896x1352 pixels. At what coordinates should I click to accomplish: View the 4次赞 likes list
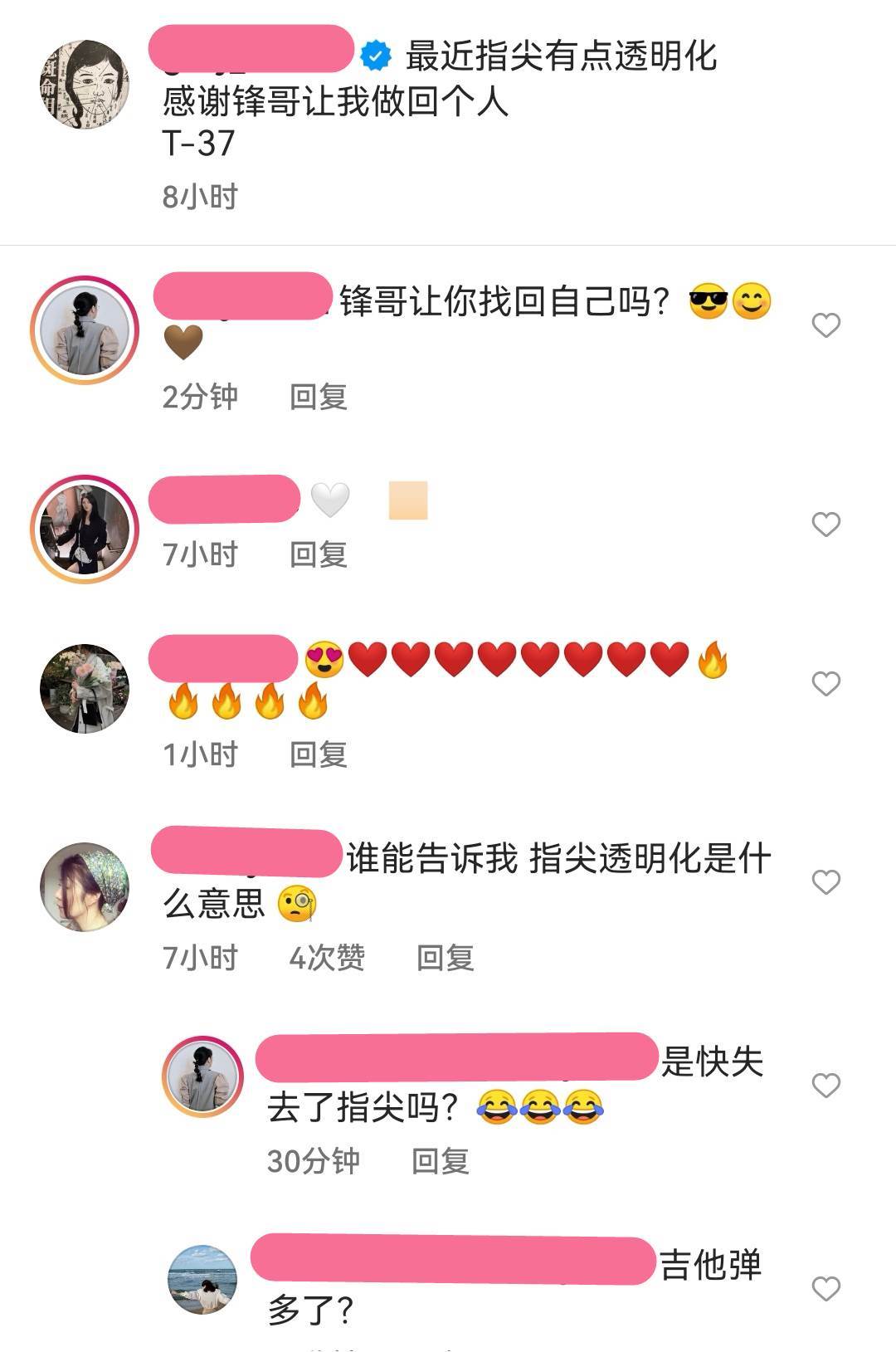pos(327,958)
